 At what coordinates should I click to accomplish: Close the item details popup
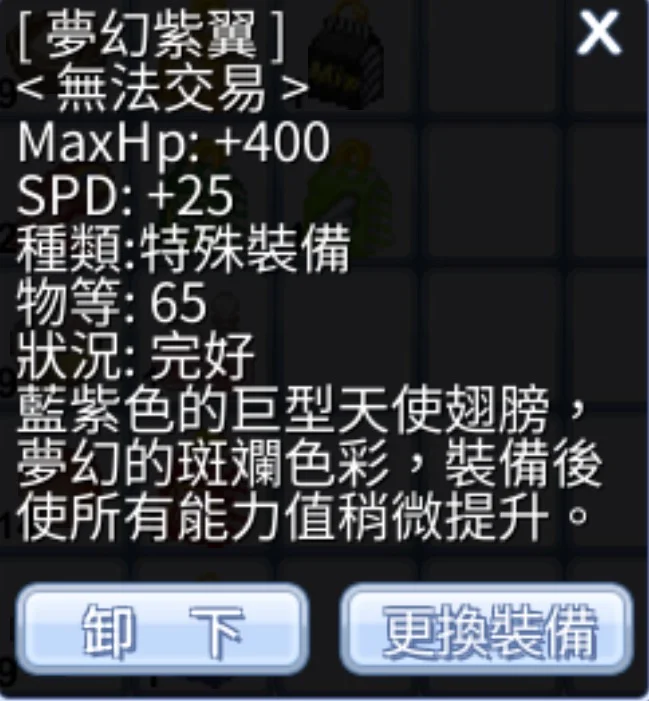pos(599,32)
